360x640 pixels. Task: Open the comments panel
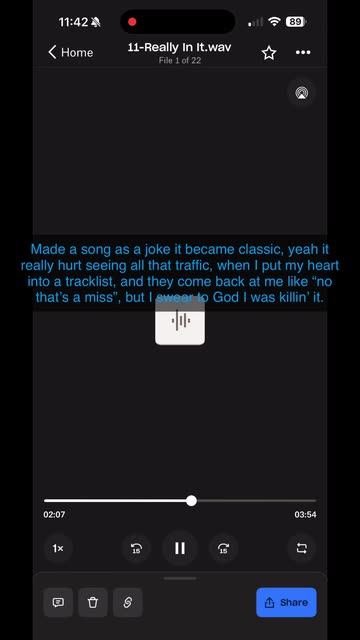click(58, 602)
